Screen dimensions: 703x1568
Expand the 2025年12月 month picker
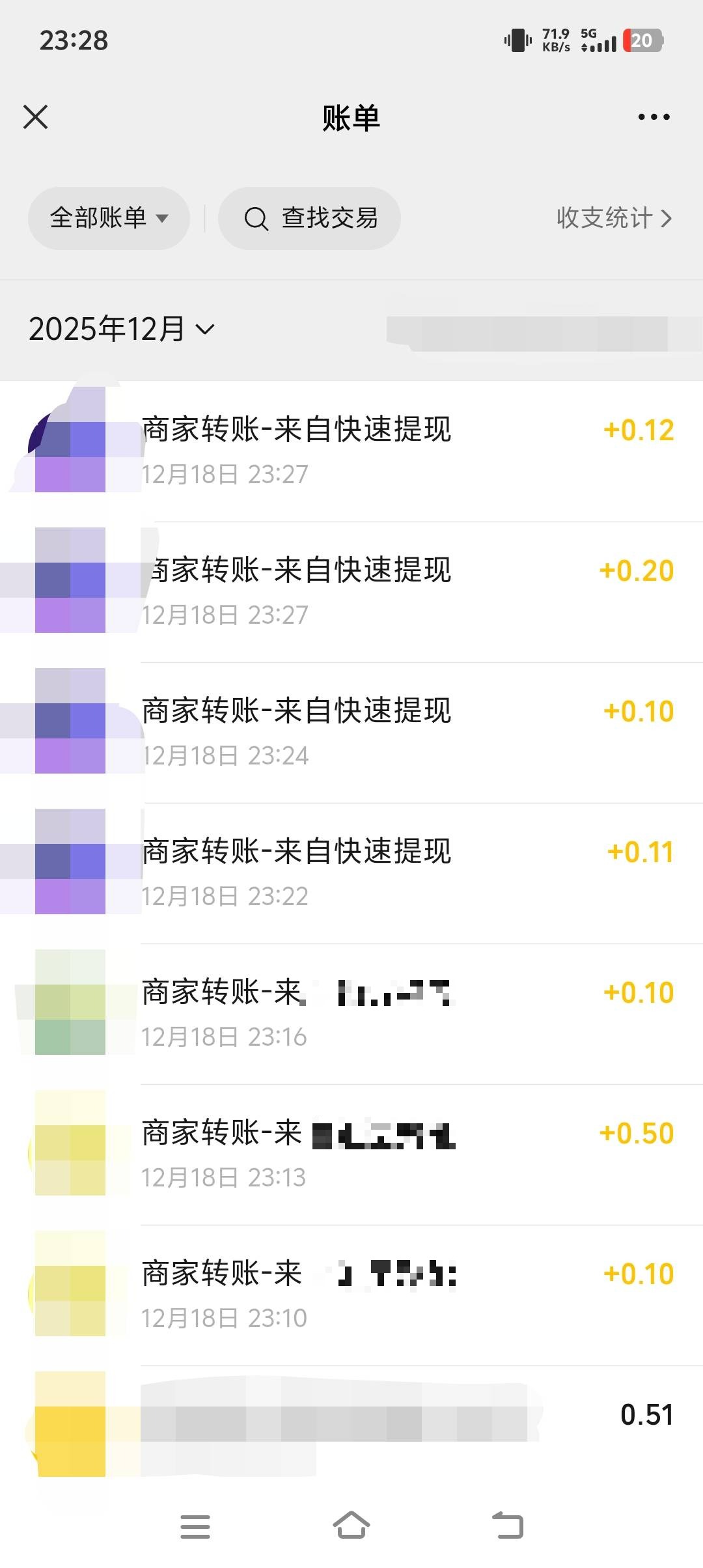[x=122, y=329]
